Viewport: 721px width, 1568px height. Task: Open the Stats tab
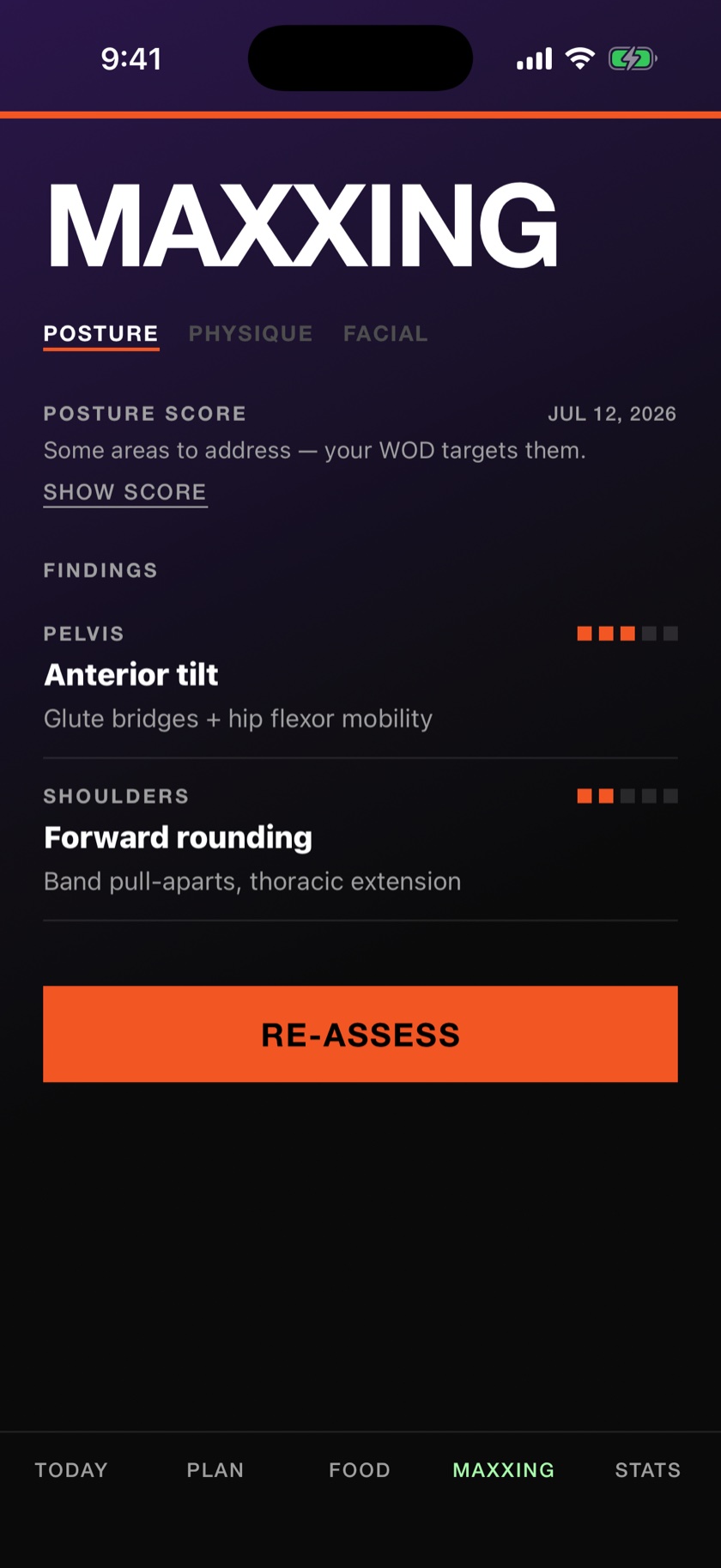(648, 1470)
